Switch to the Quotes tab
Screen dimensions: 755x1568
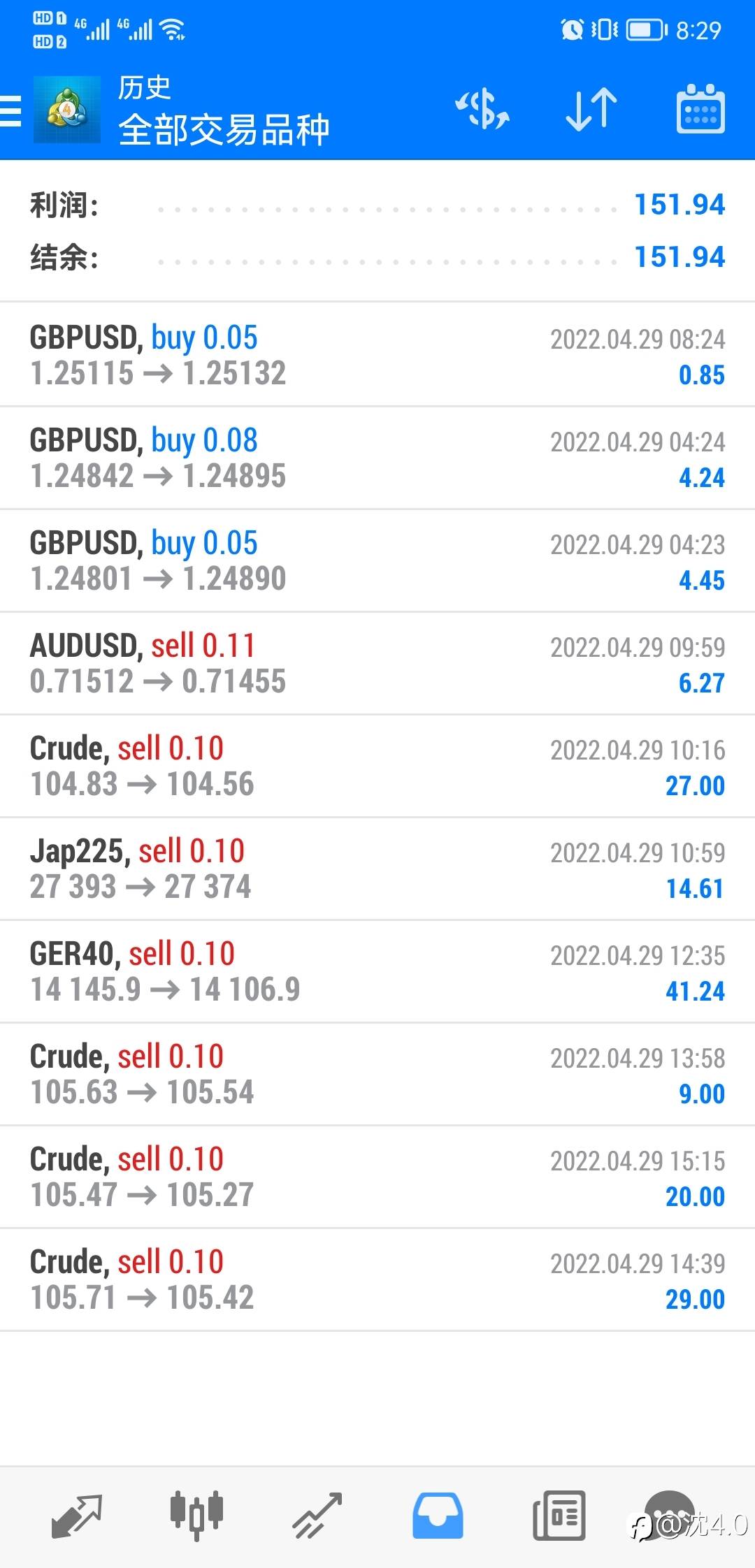point(77,1516)
